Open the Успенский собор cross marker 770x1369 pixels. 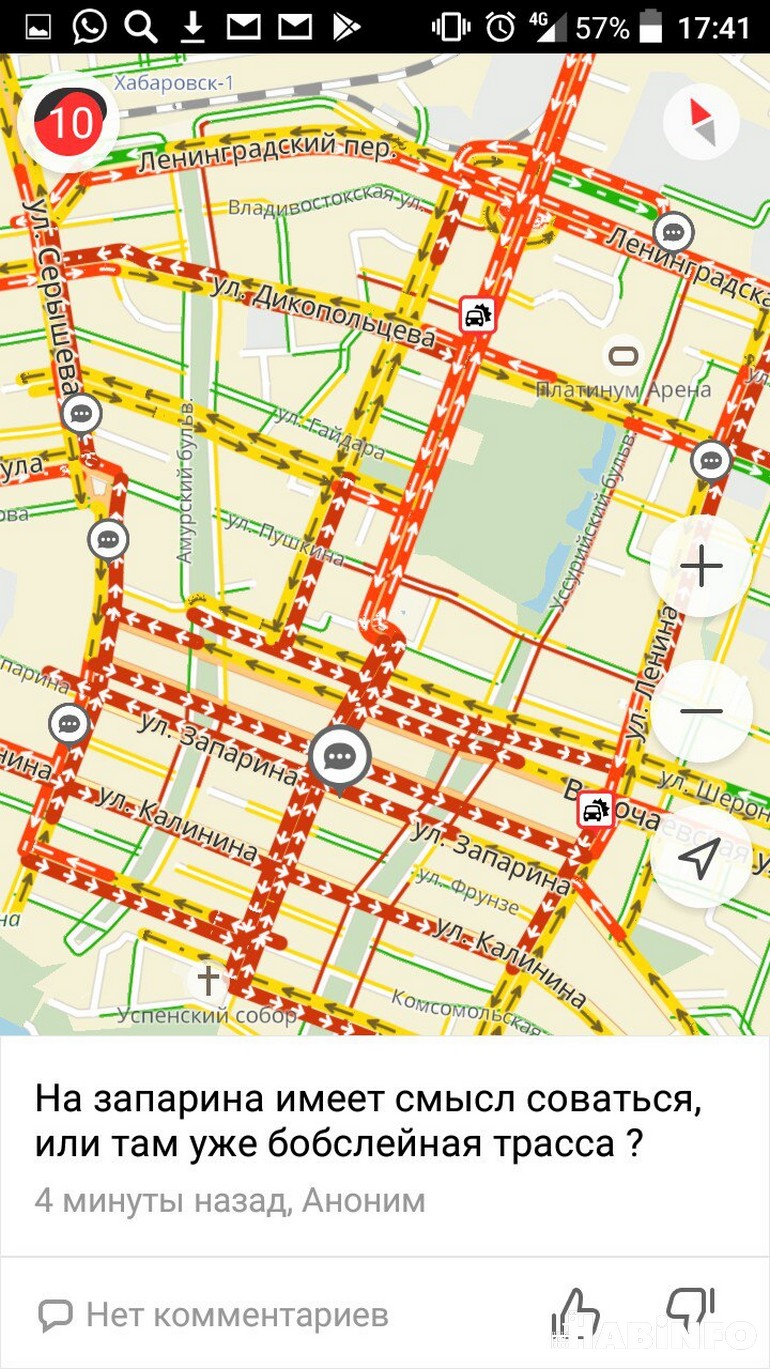pyautogui.click(x=208, y=981)
